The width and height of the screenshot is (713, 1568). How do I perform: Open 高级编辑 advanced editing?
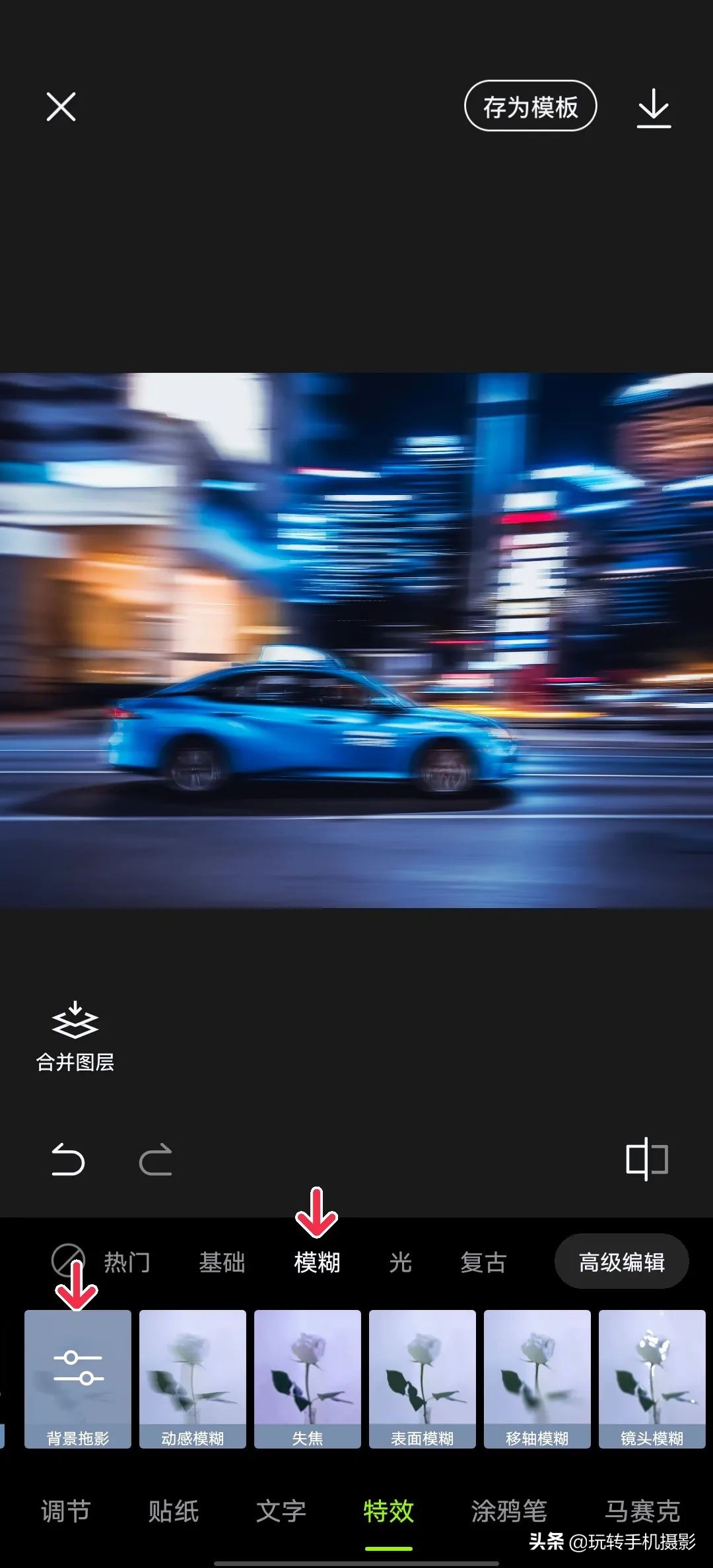[x=622, y=1262]
